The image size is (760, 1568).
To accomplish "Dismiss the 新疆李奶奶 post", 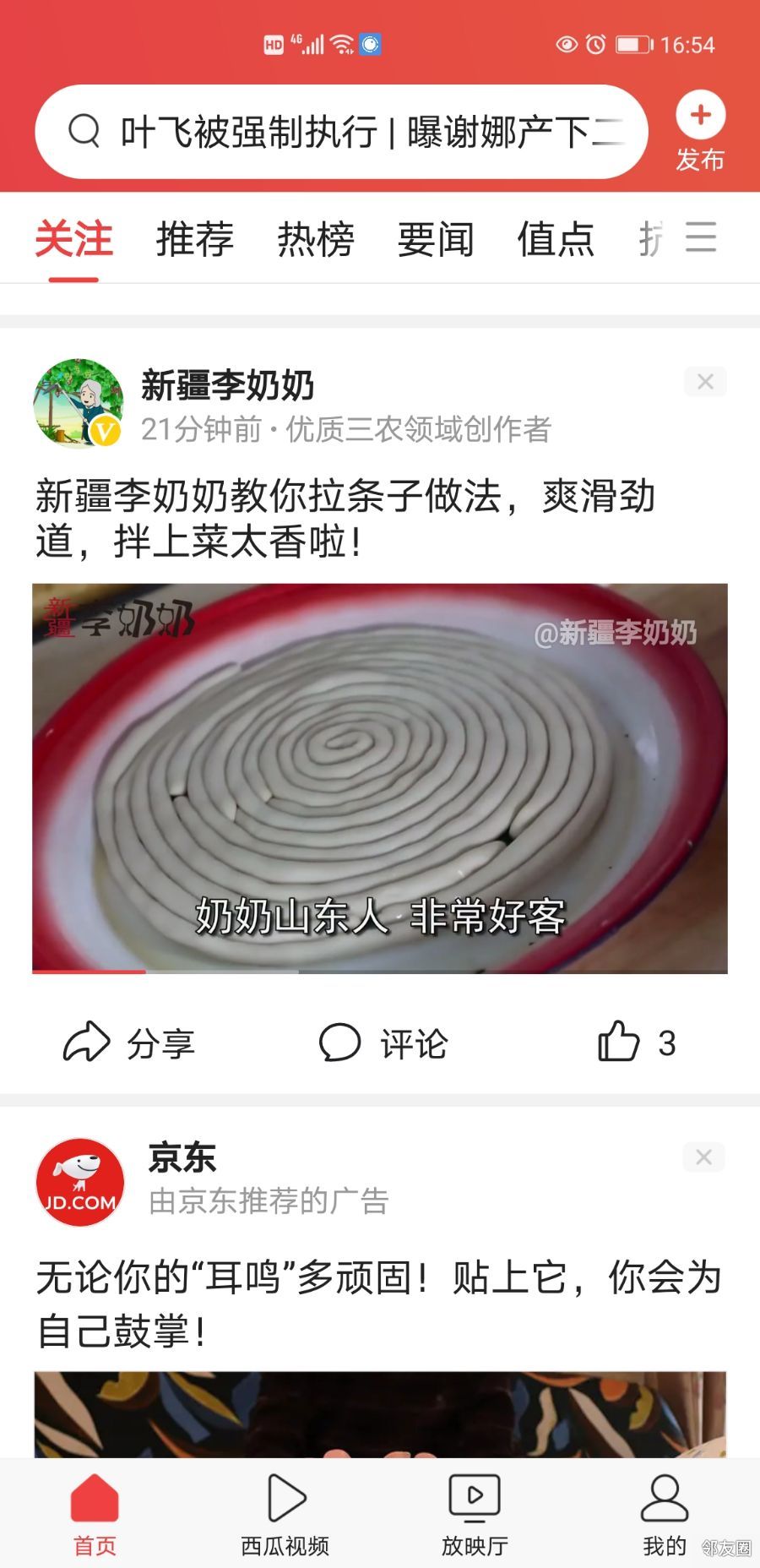I will click(705, 382).
